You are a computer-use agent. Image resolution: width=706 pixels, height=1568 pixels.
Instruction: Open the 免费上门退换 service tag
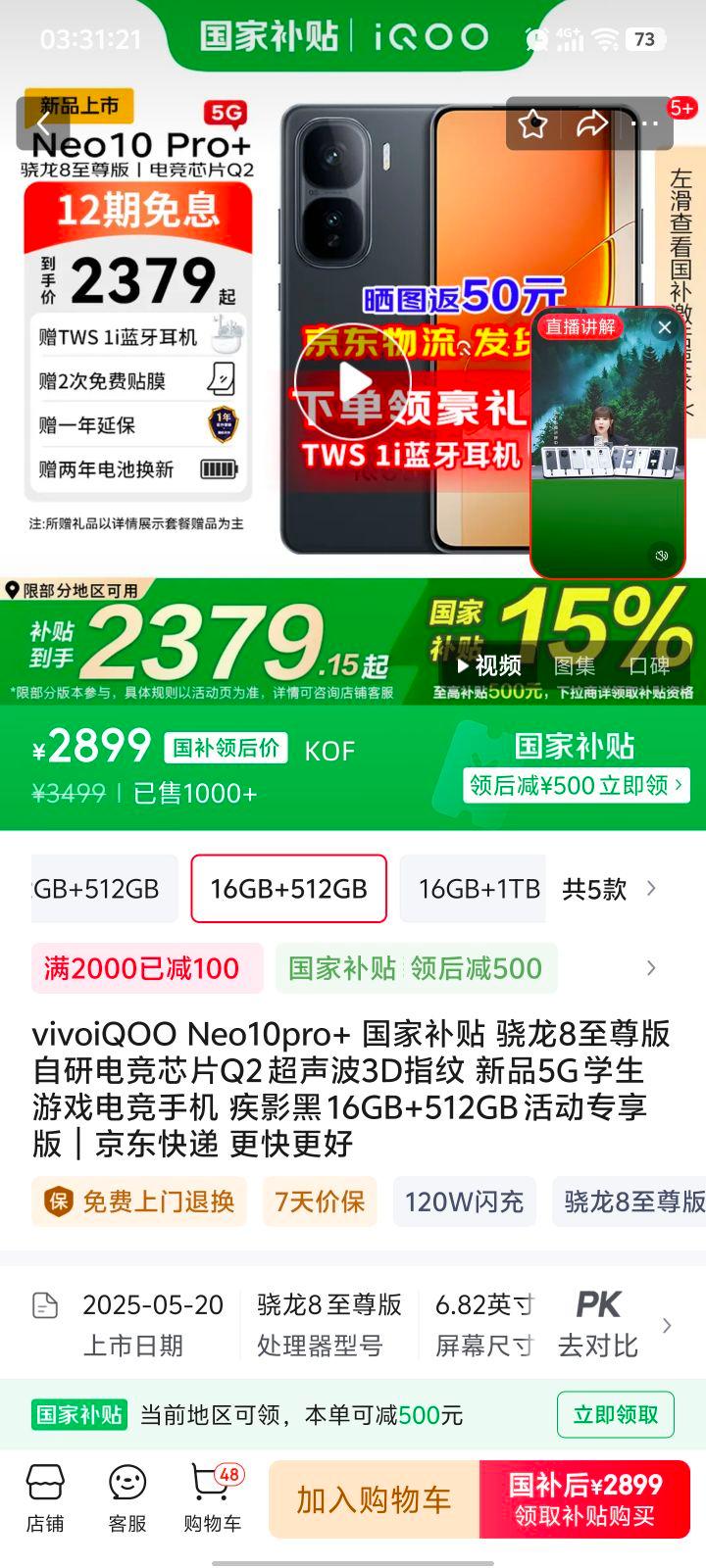139,1201
